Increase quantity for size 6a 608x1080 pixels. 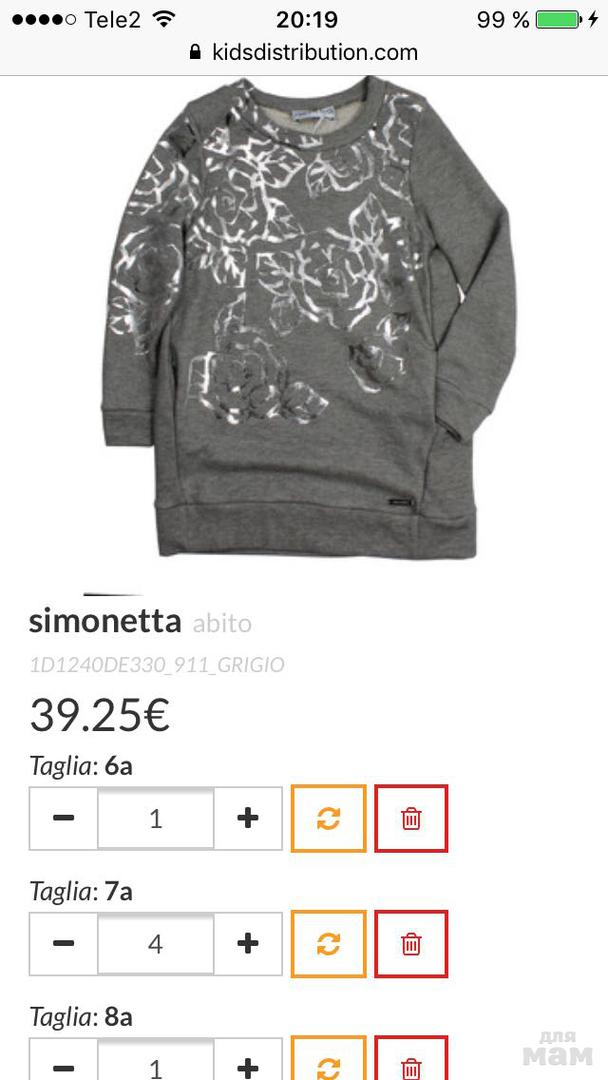[248, 818]
